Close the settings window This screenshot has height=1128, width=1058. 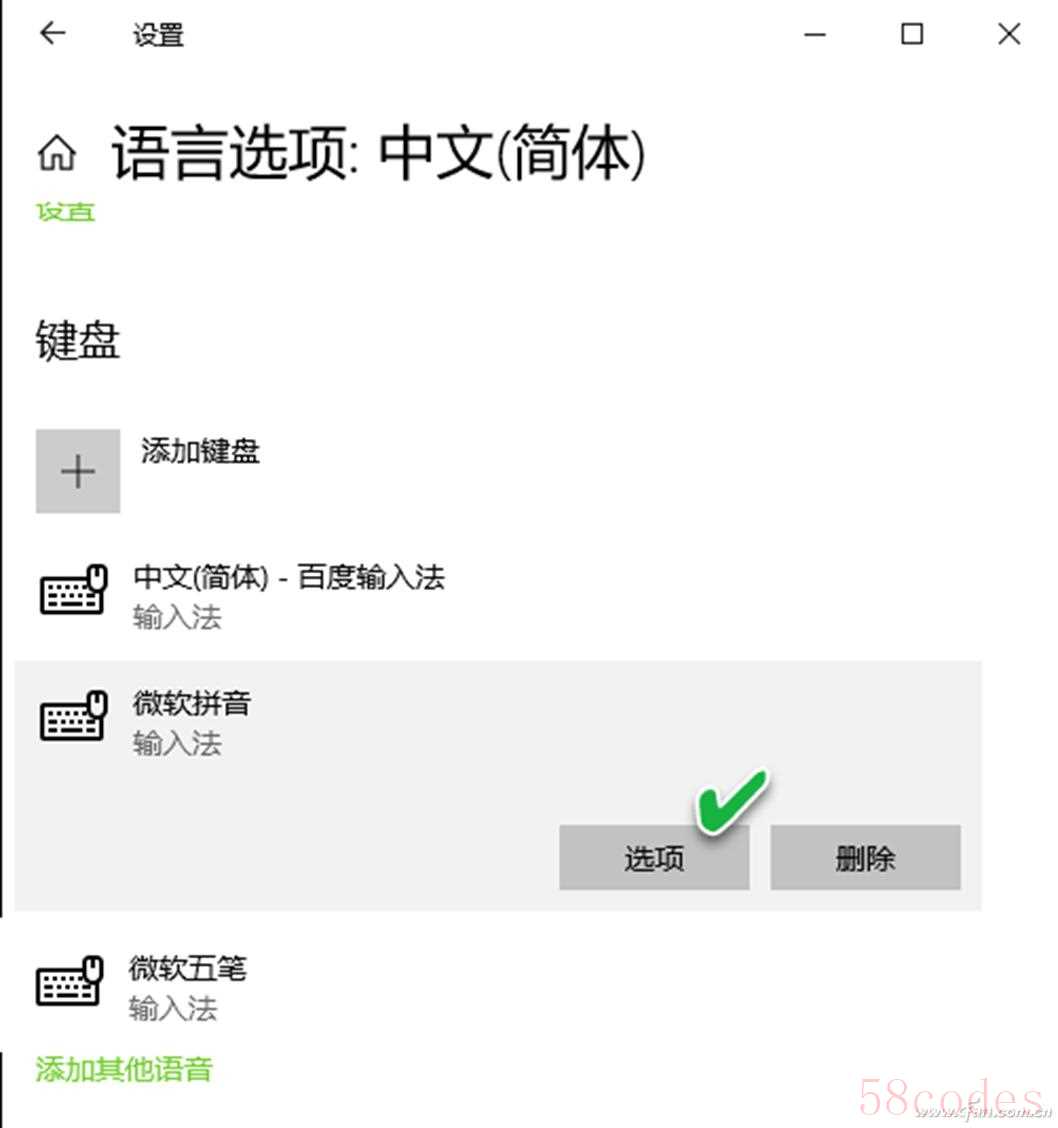point(1008,34)
